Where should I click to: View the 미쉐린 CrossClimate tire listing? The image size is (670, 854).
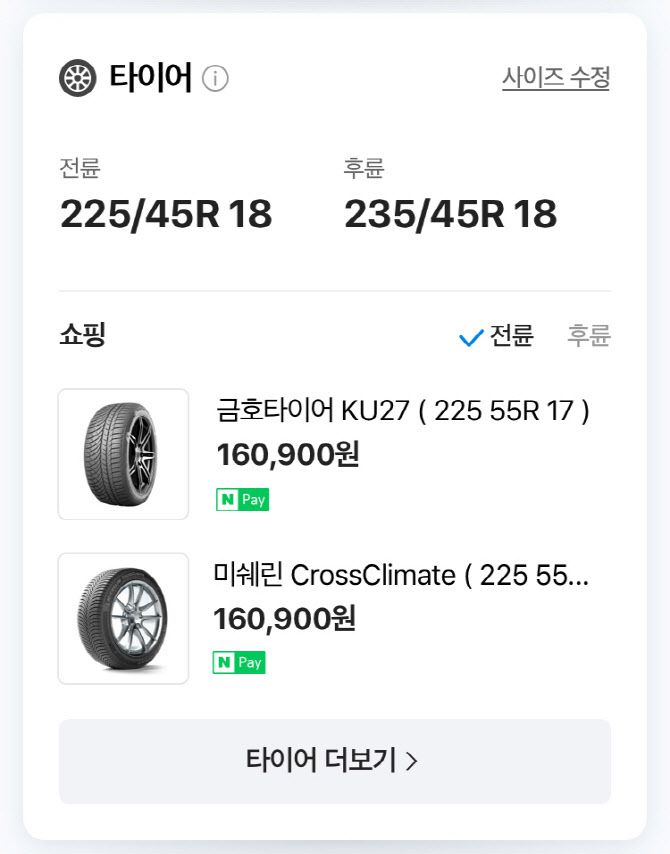click(x=400, y=576)
